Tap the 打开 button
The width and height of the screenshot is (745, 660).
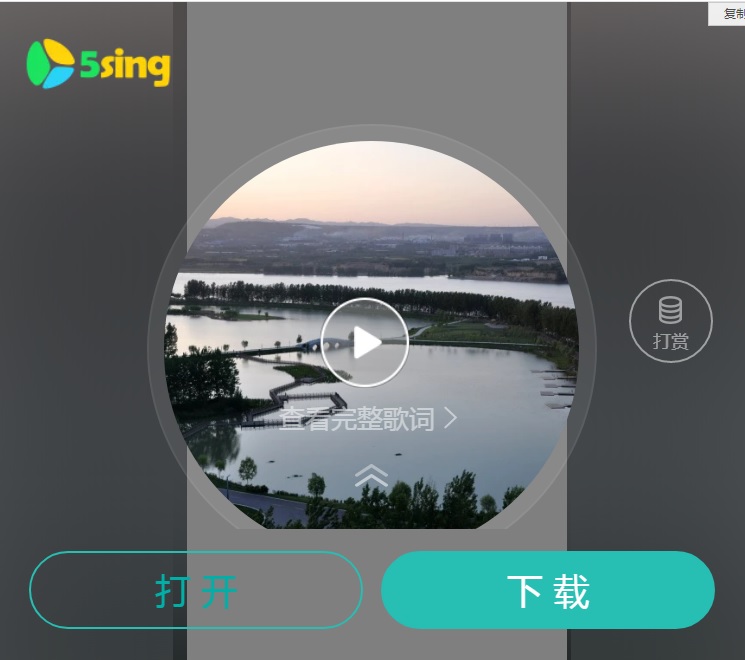click(196, 590)
